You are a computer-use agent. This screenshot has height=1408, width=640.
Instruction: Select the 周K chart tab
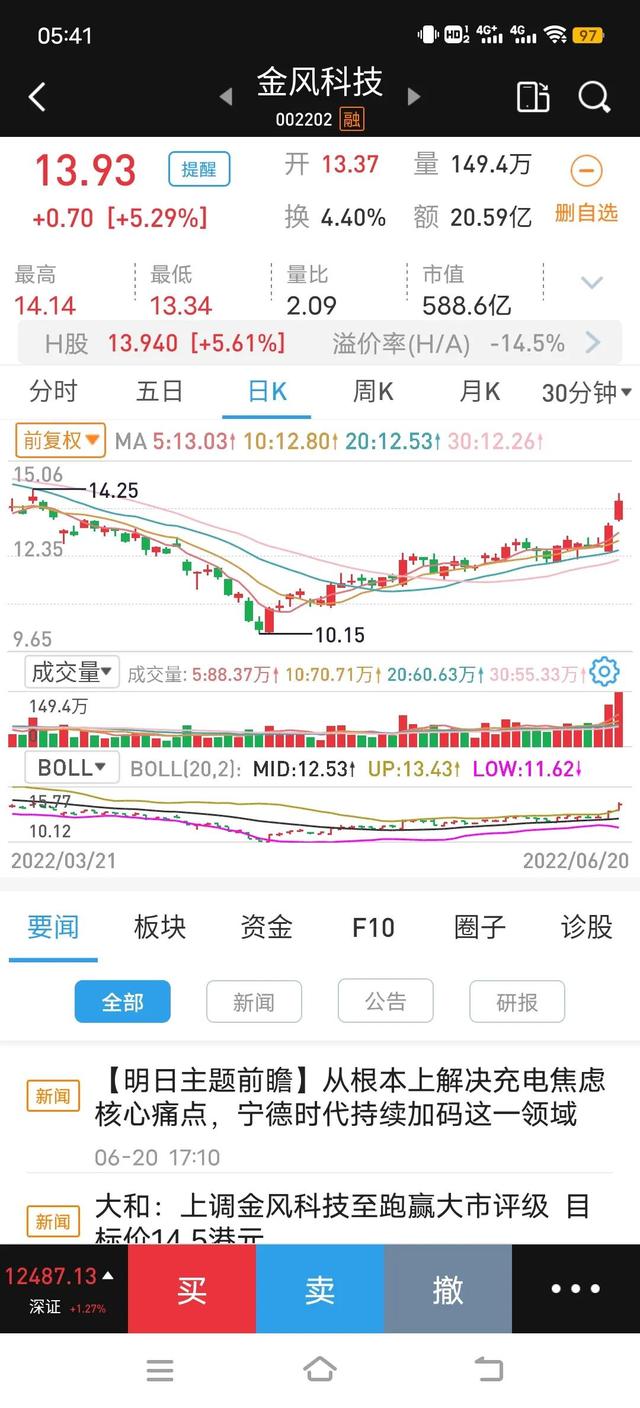[373, 392]
